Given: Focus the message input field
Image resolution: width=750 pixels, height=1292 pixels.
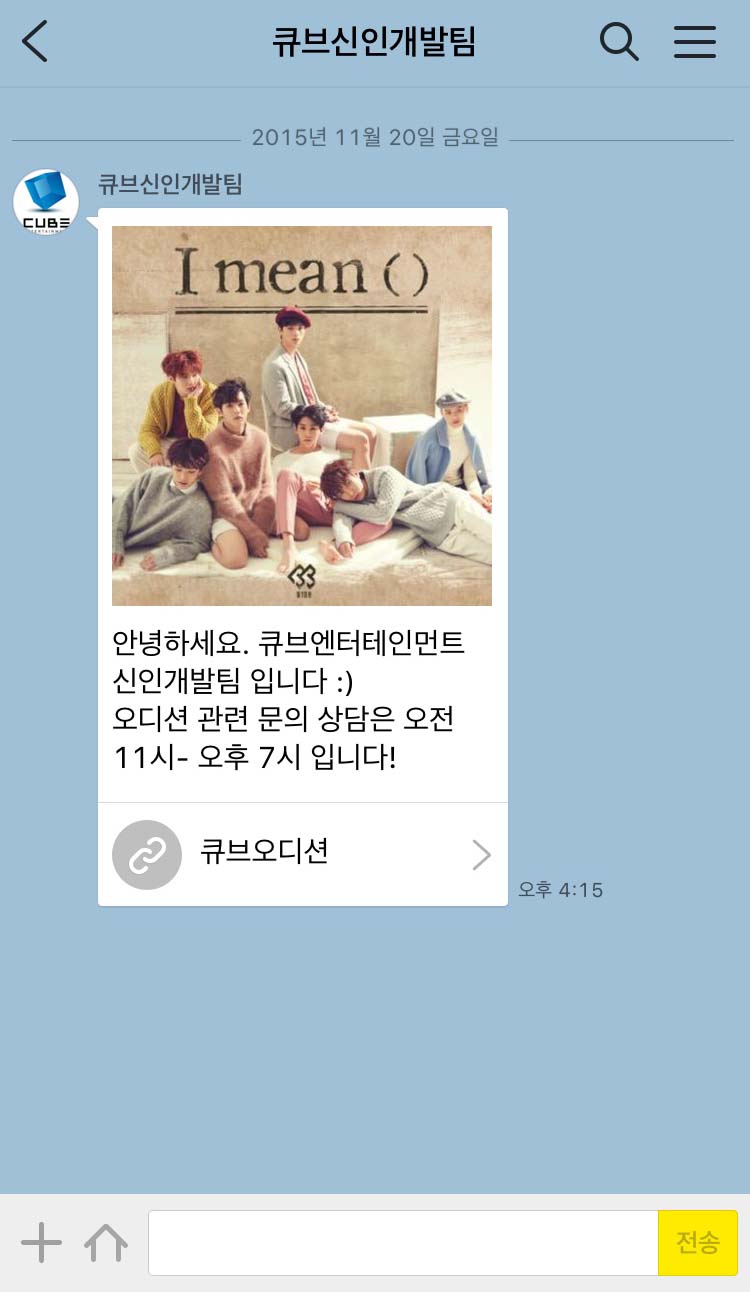Looking at the screenshot, I should (x=402, y=1243).
